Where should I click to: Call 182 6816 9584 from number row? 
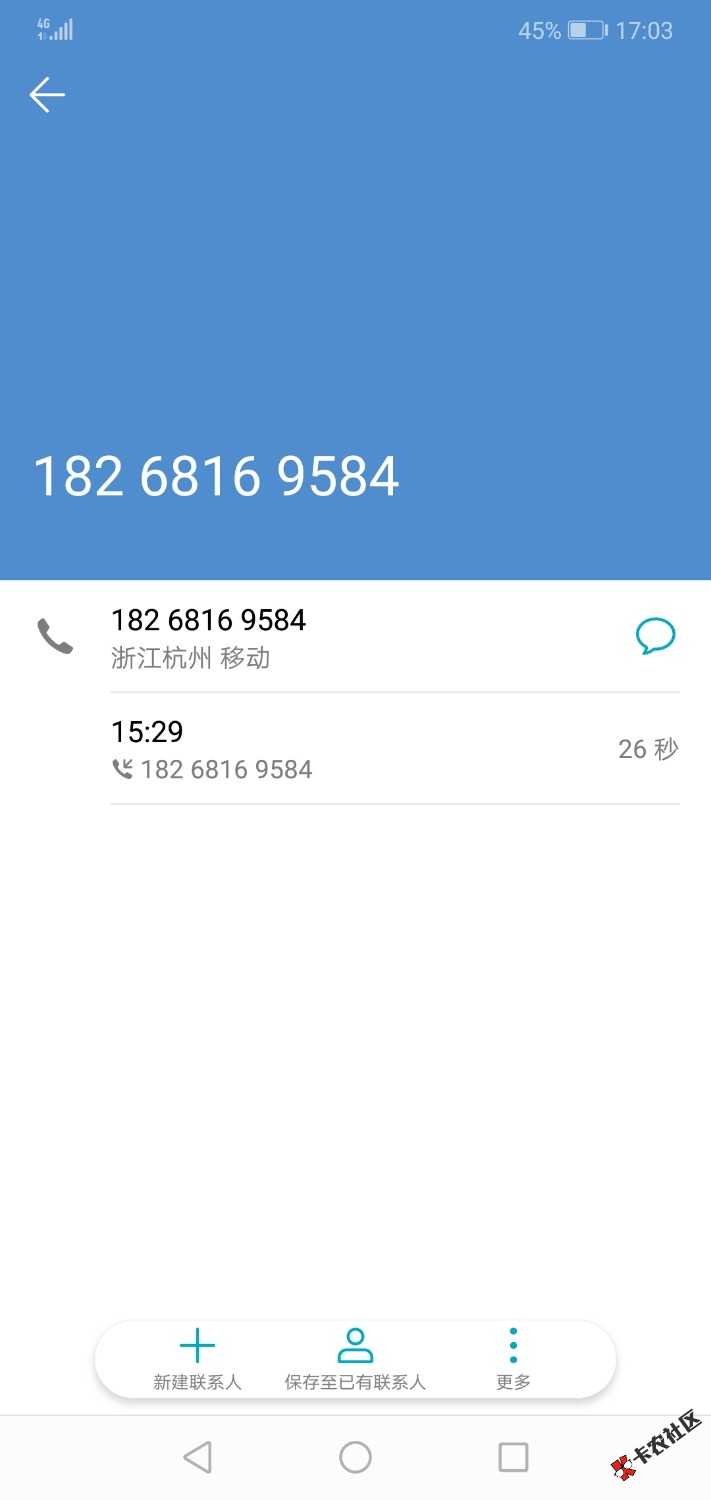pyautogui.click(x=210, y=637)
